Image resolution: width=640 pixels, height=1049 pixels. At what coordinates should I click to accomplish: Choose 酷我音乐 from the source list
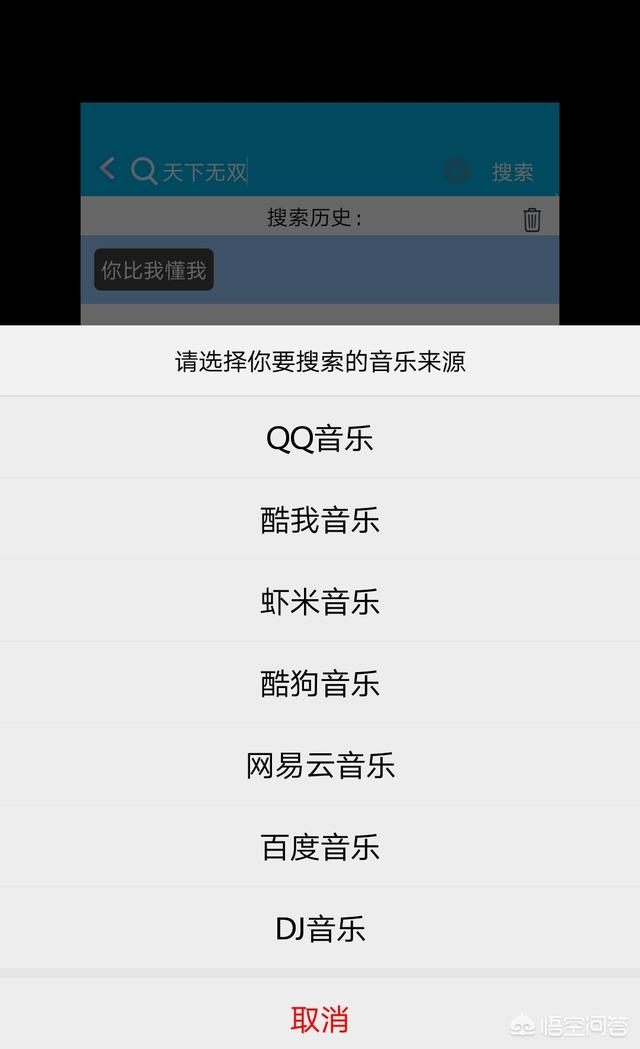pos(320,521)
